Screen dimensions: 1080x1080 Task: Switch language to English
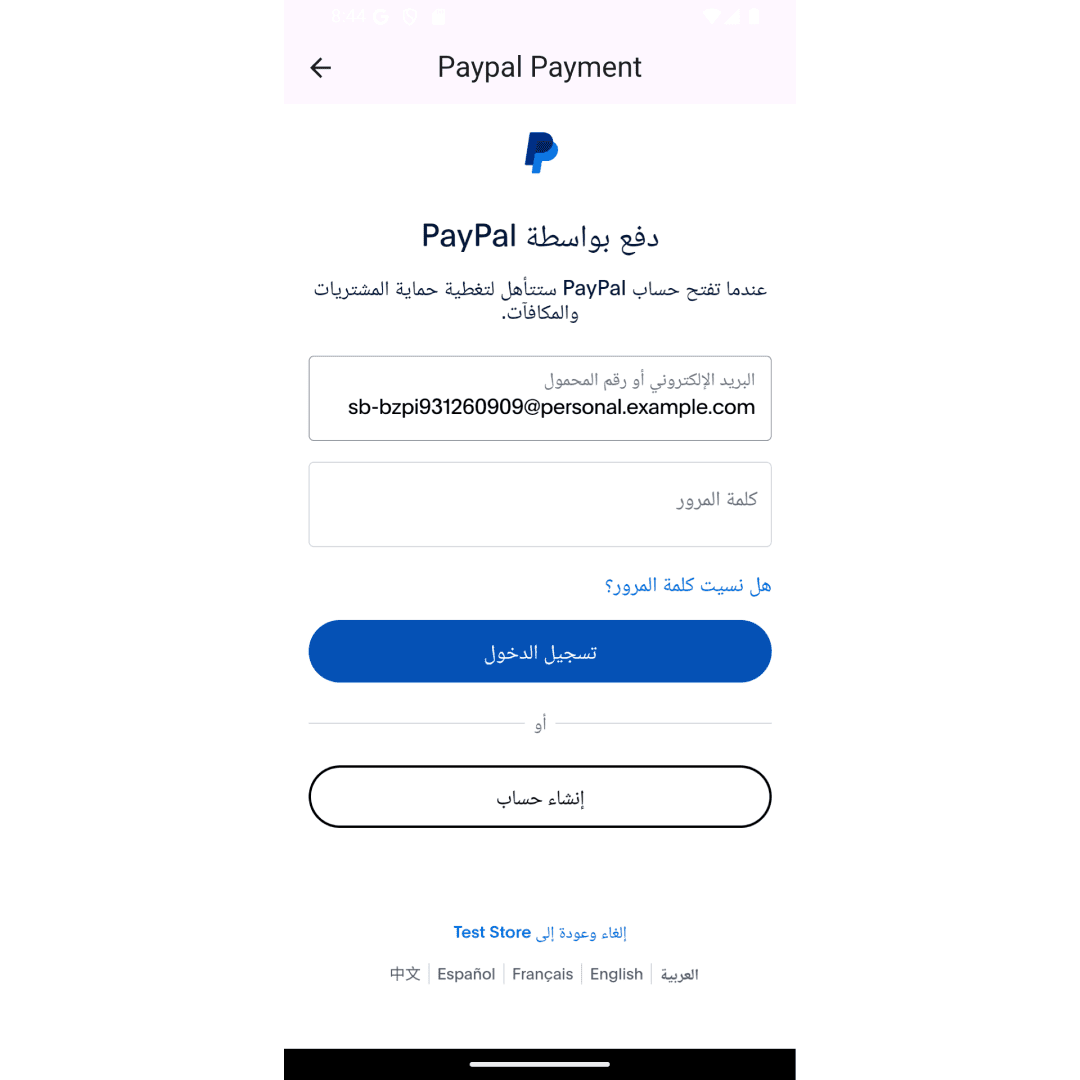(x=616, y=974)
